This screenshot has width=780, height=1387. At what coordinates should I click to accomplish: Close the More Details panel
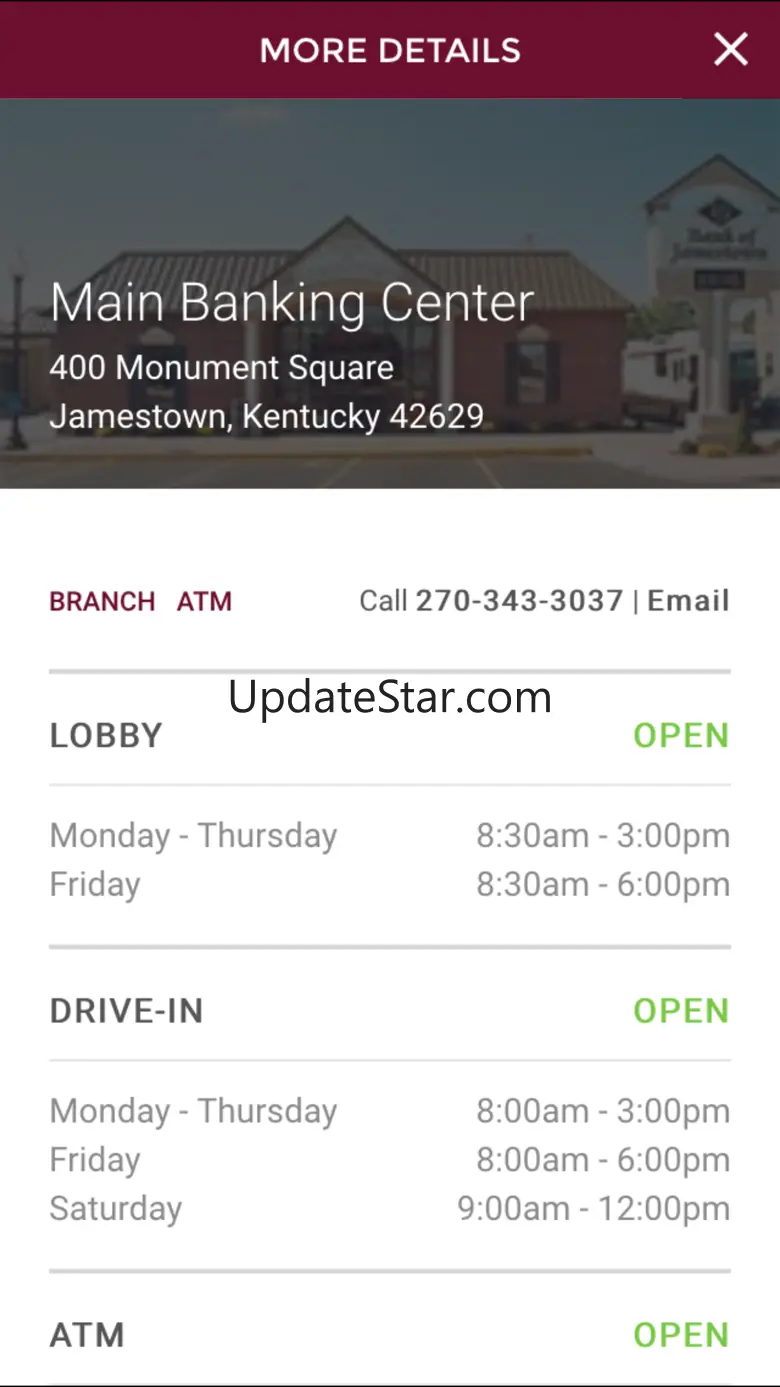click(x=730, y=49)
